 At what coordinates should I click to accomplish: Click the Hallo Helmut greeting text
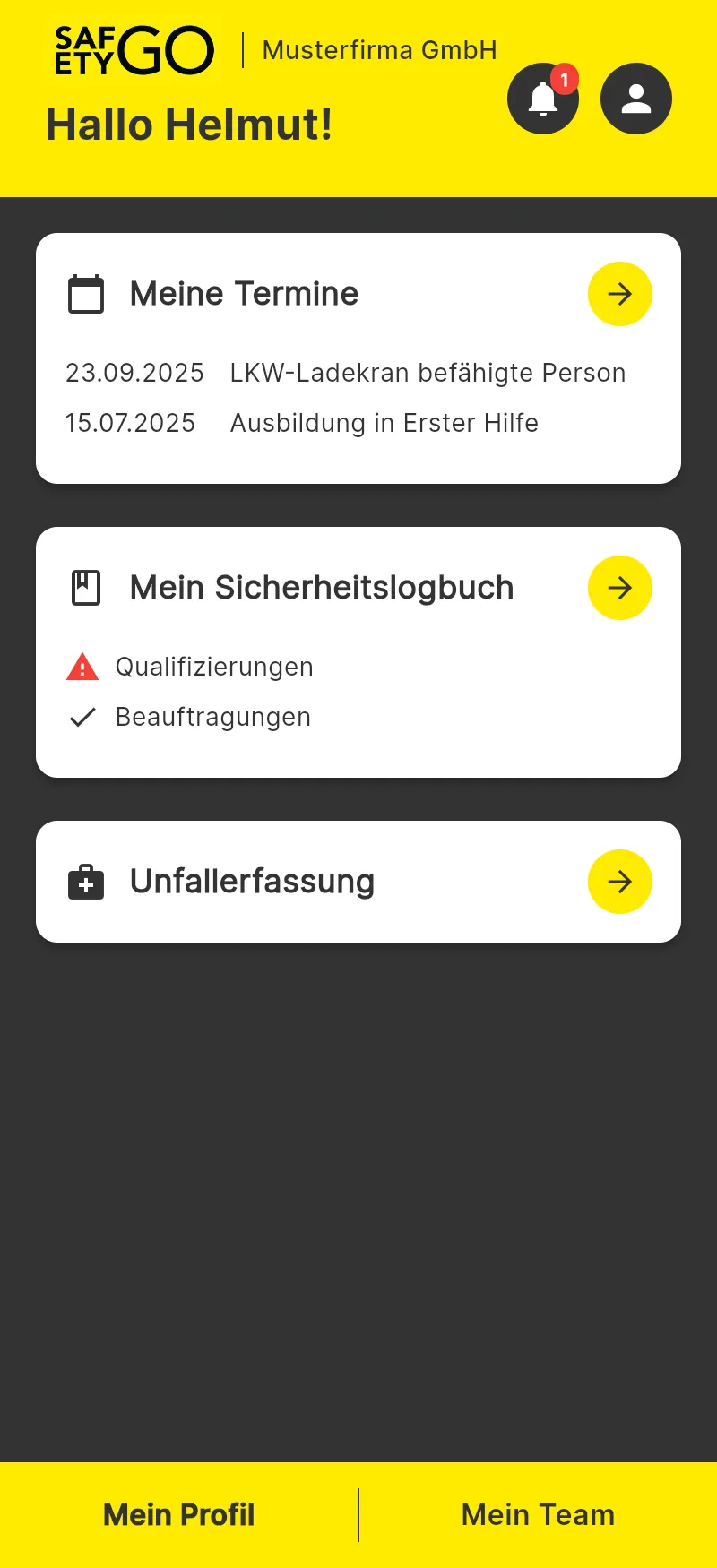189,125
